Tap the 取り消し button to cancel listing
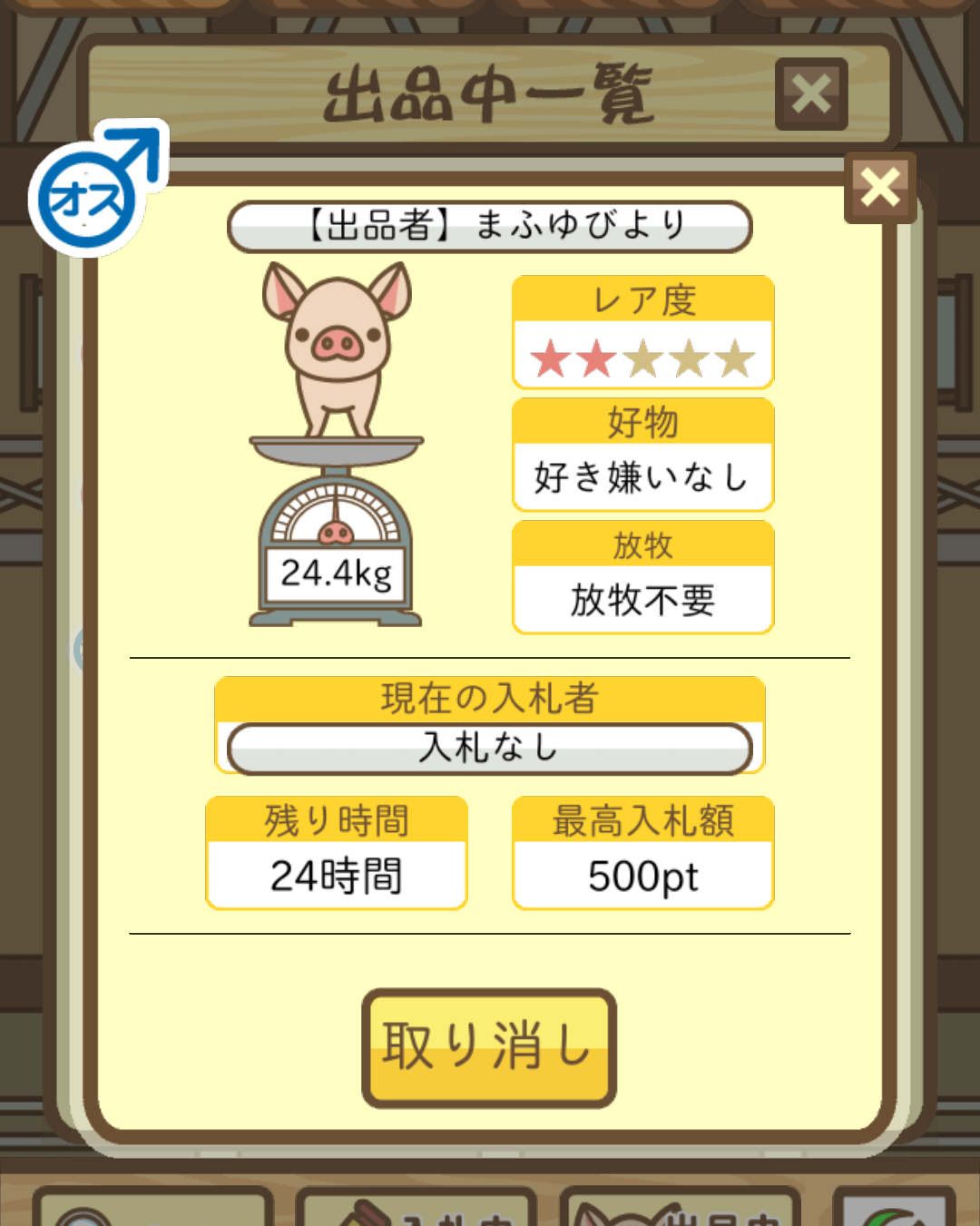 coord(489,1047)
